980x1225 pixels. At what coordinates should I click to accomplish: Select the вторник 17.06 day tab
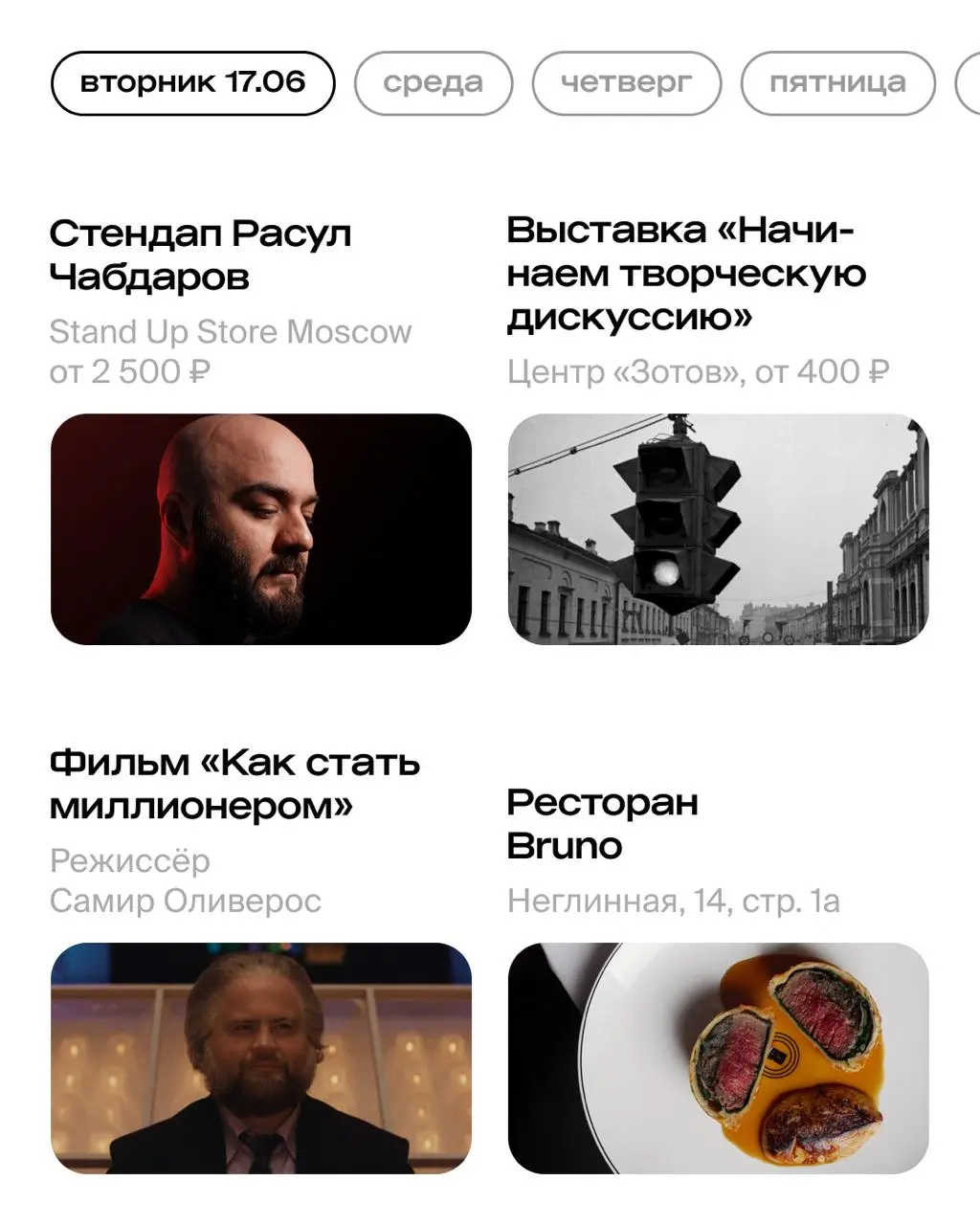click(x=192, y=82)
